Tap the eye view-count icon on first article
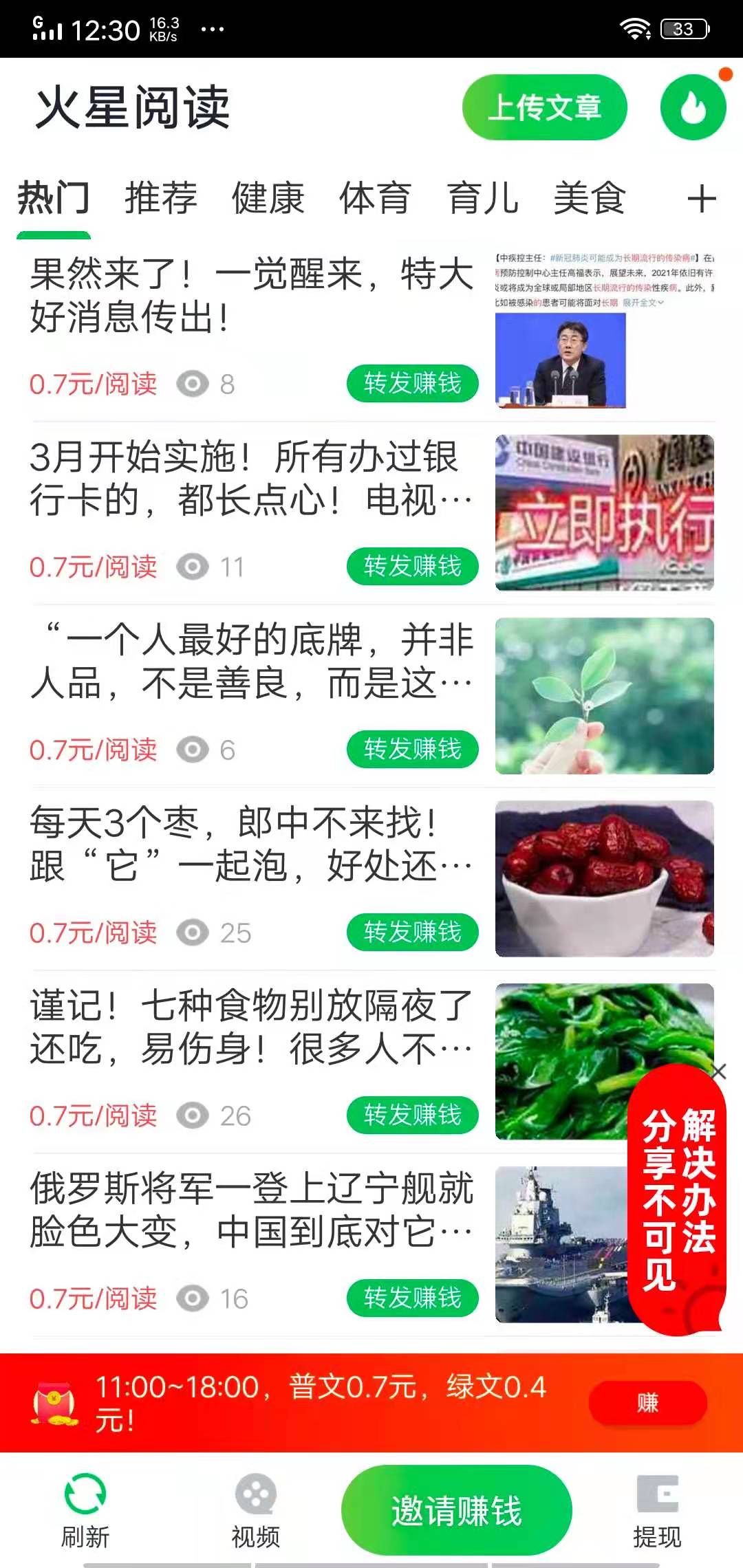 194,384
